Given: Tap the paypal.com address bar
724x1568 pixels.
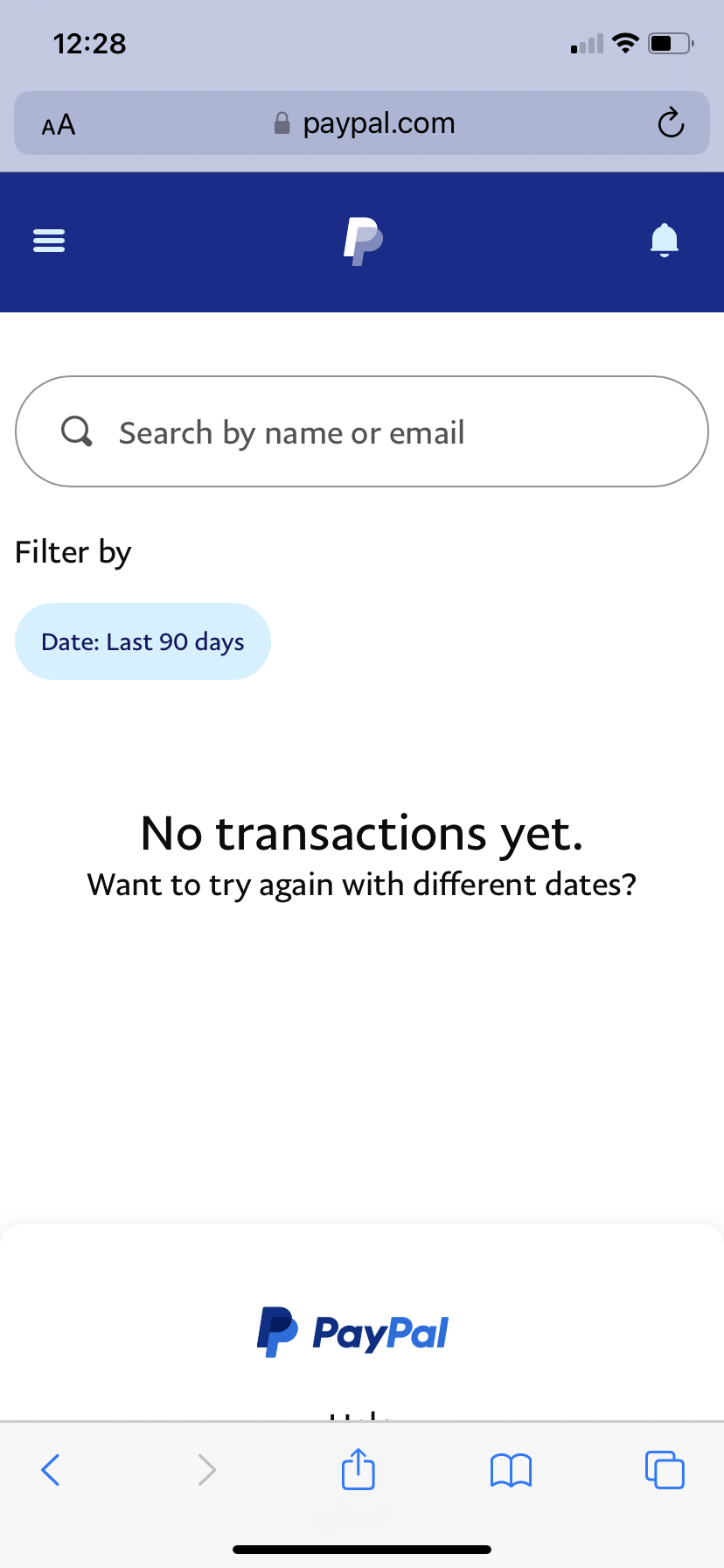Looking at the screenshot, I should click(x=365, y=123).
